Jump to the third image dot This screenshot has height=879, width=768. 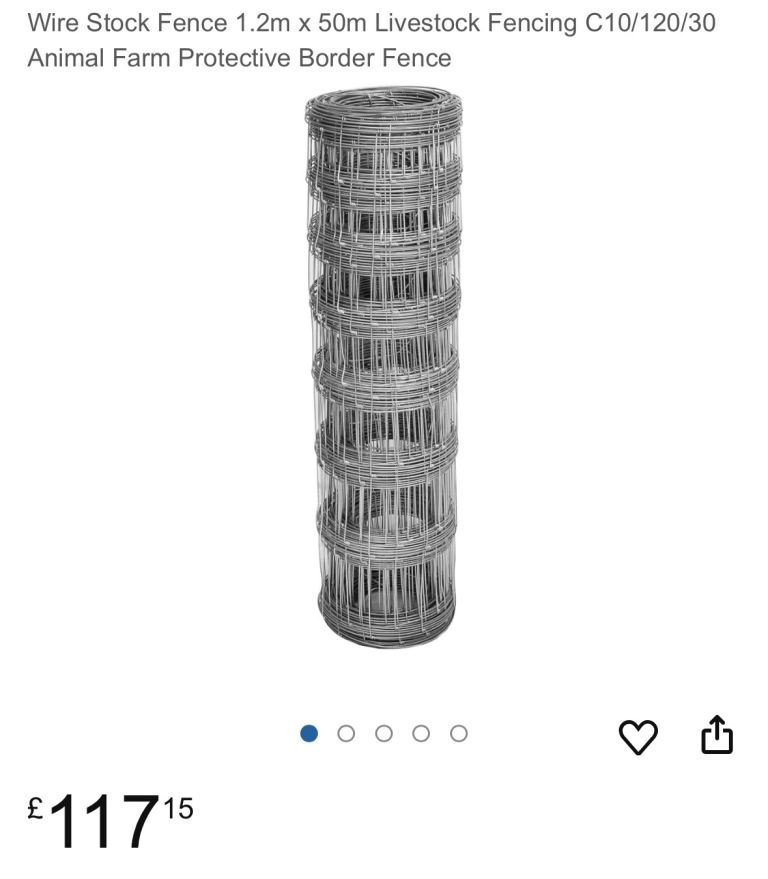tap(384, 734)
